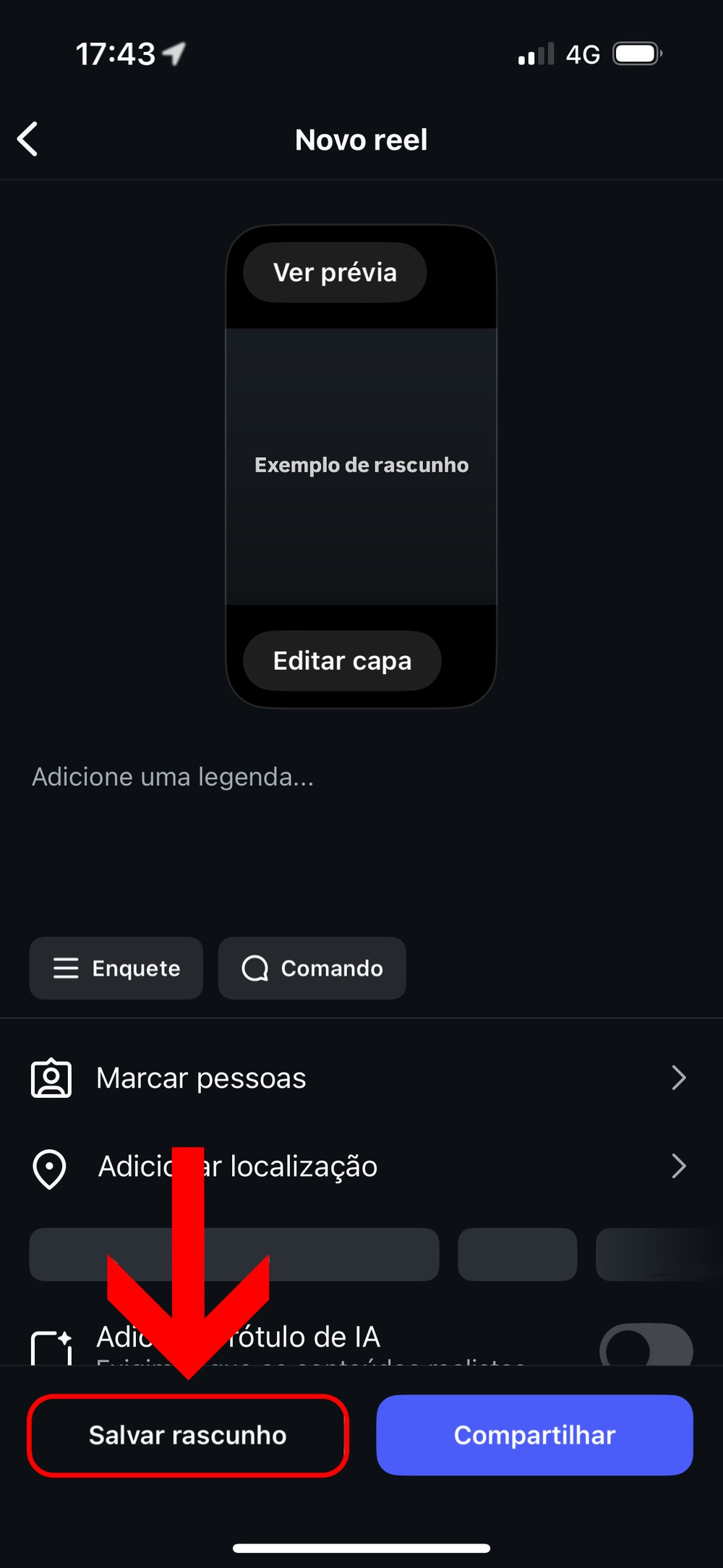Image resolution: width=723 pixels, height=1568 pixels.
Task: Enable the rótulo de IA switch
Action: pos(646,1347)
